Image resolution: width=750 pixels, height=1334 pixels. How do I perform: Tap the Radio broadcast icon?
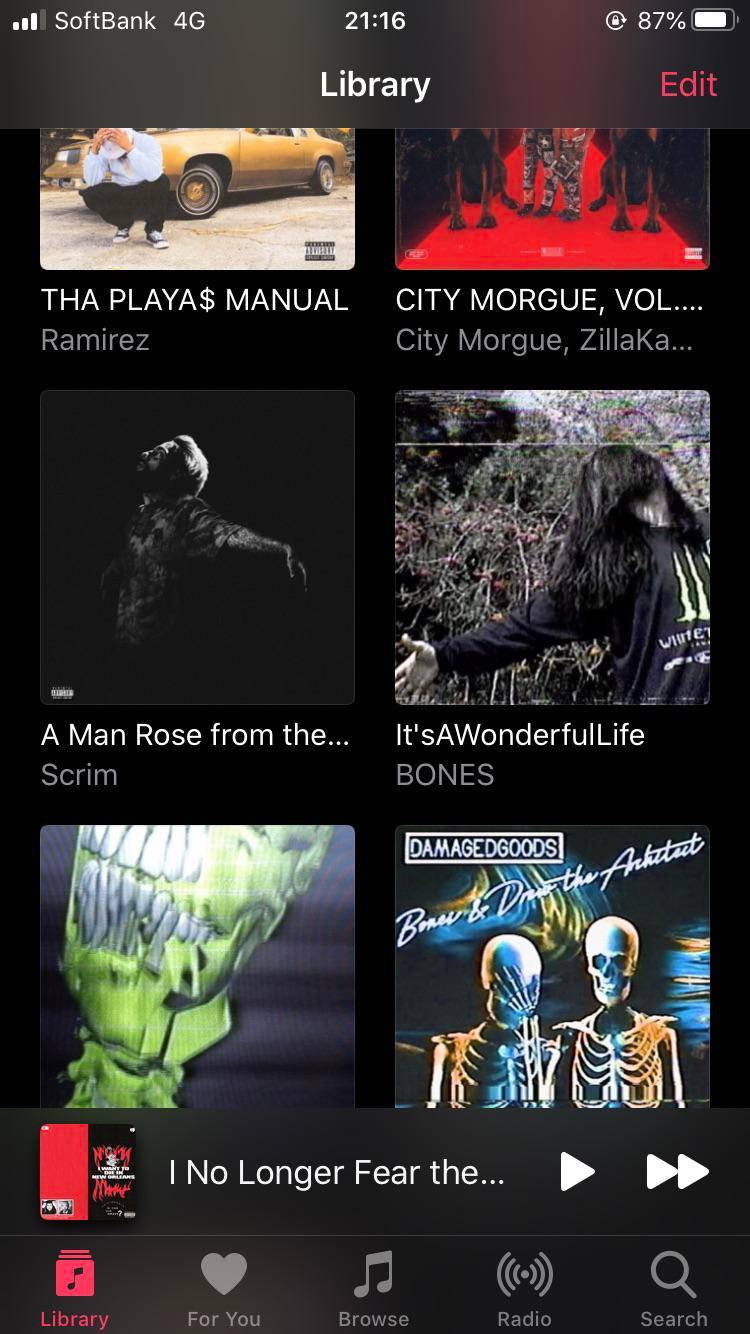(524, 1272)
